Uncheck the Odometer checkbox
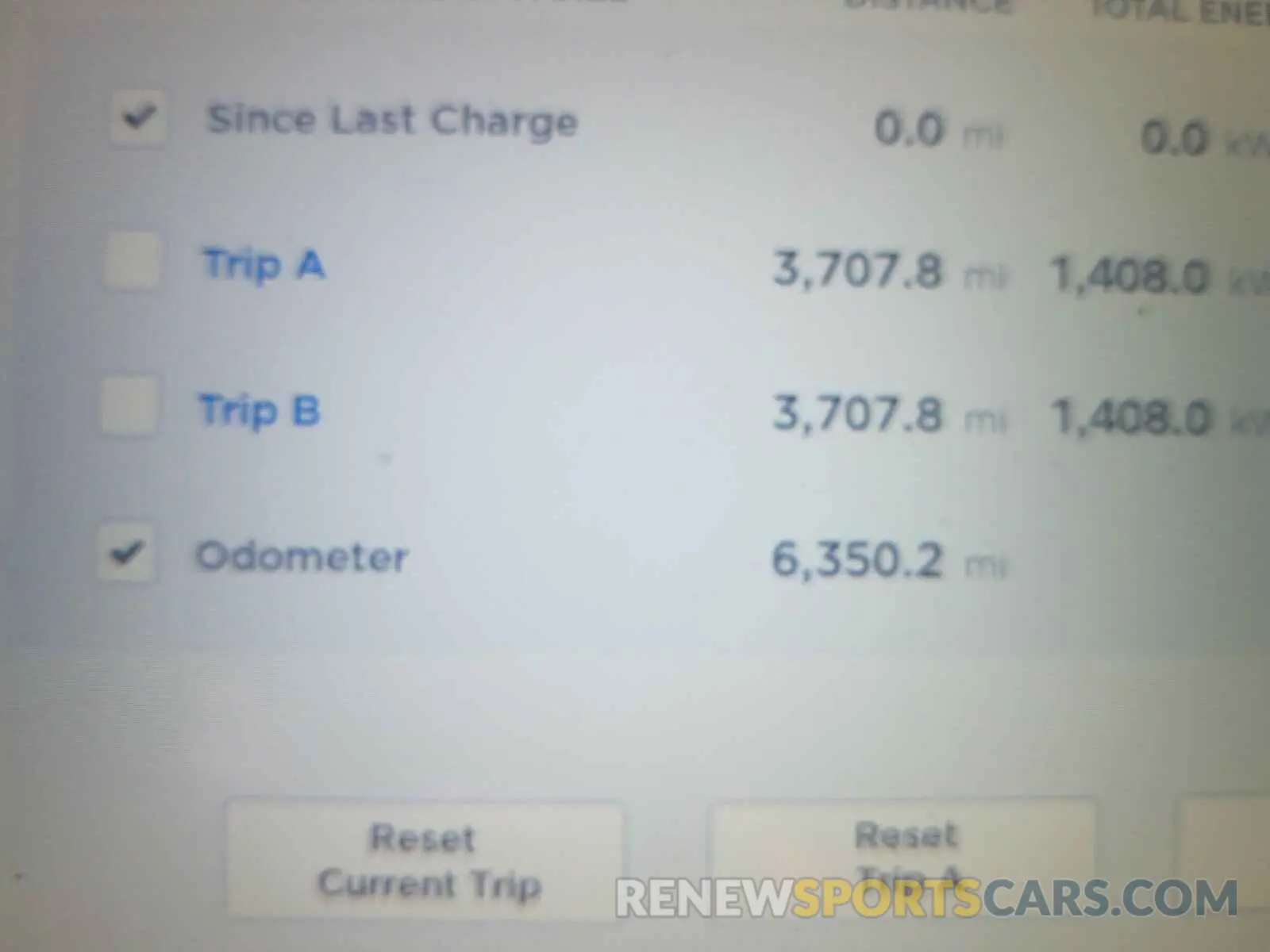Viewport: 1270px width, 952px height. (x=127, y=552)
